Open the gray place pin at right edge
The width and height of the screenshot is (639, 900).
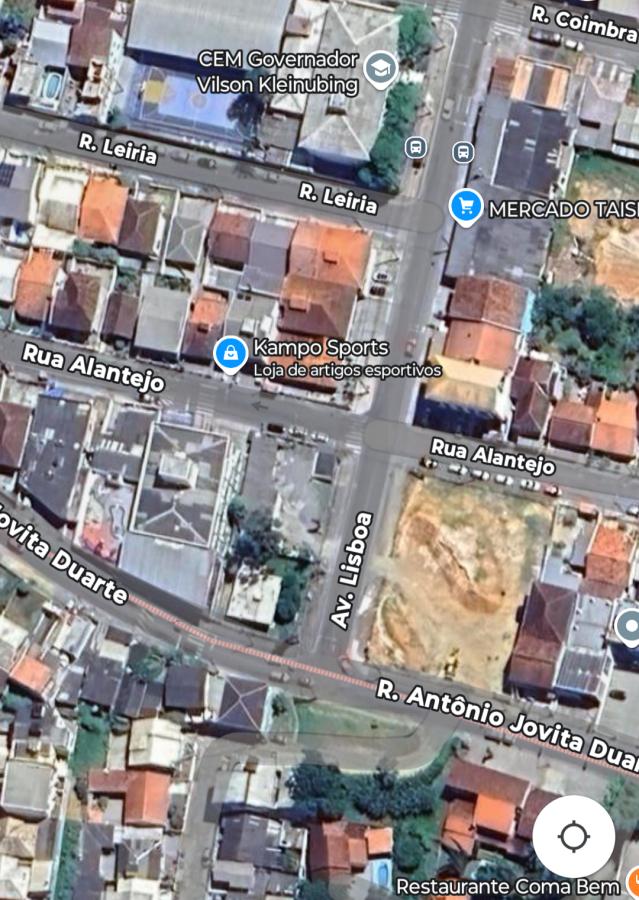629,628
